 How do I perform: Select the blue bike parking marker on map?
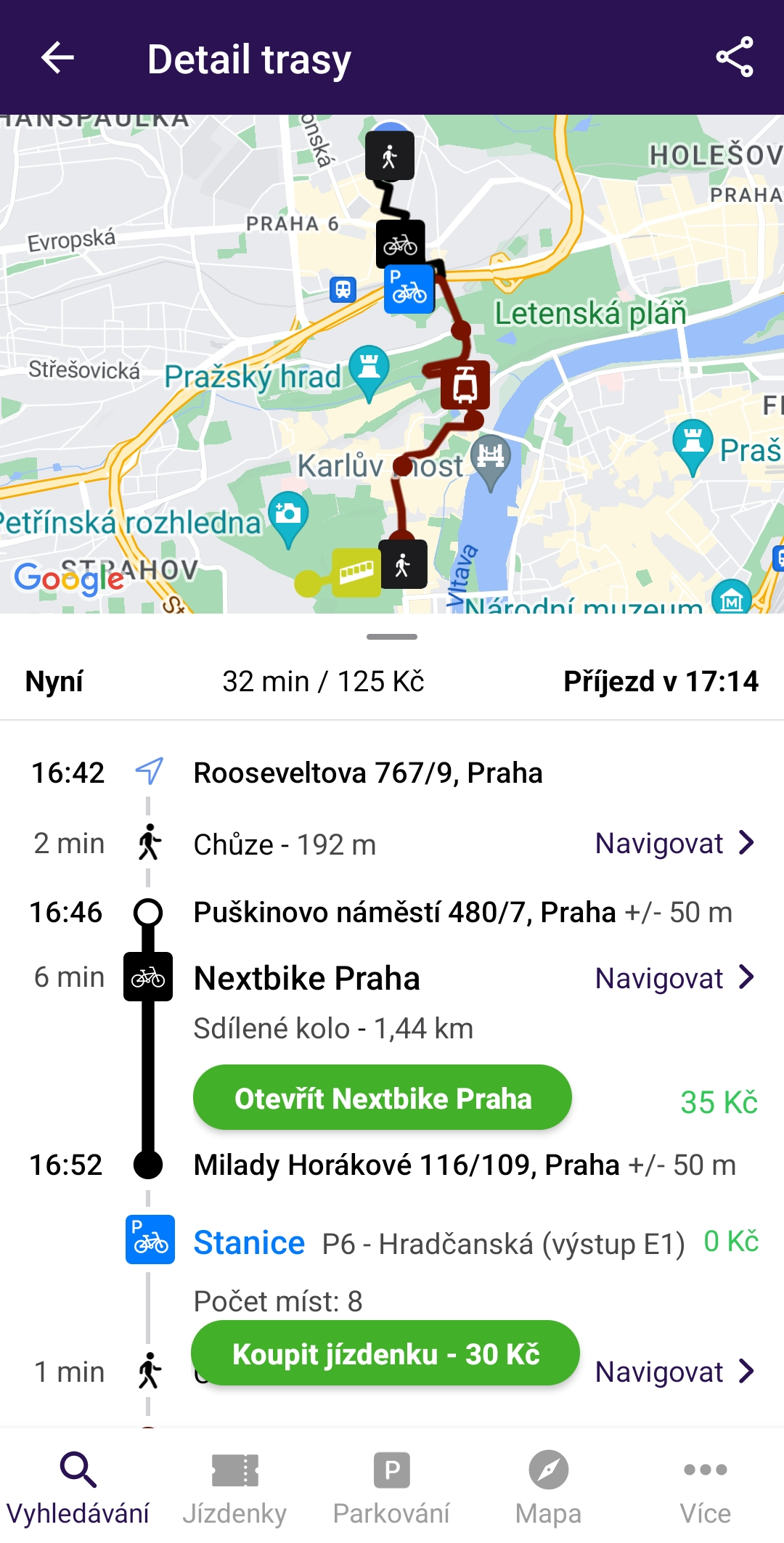(409, 288)
